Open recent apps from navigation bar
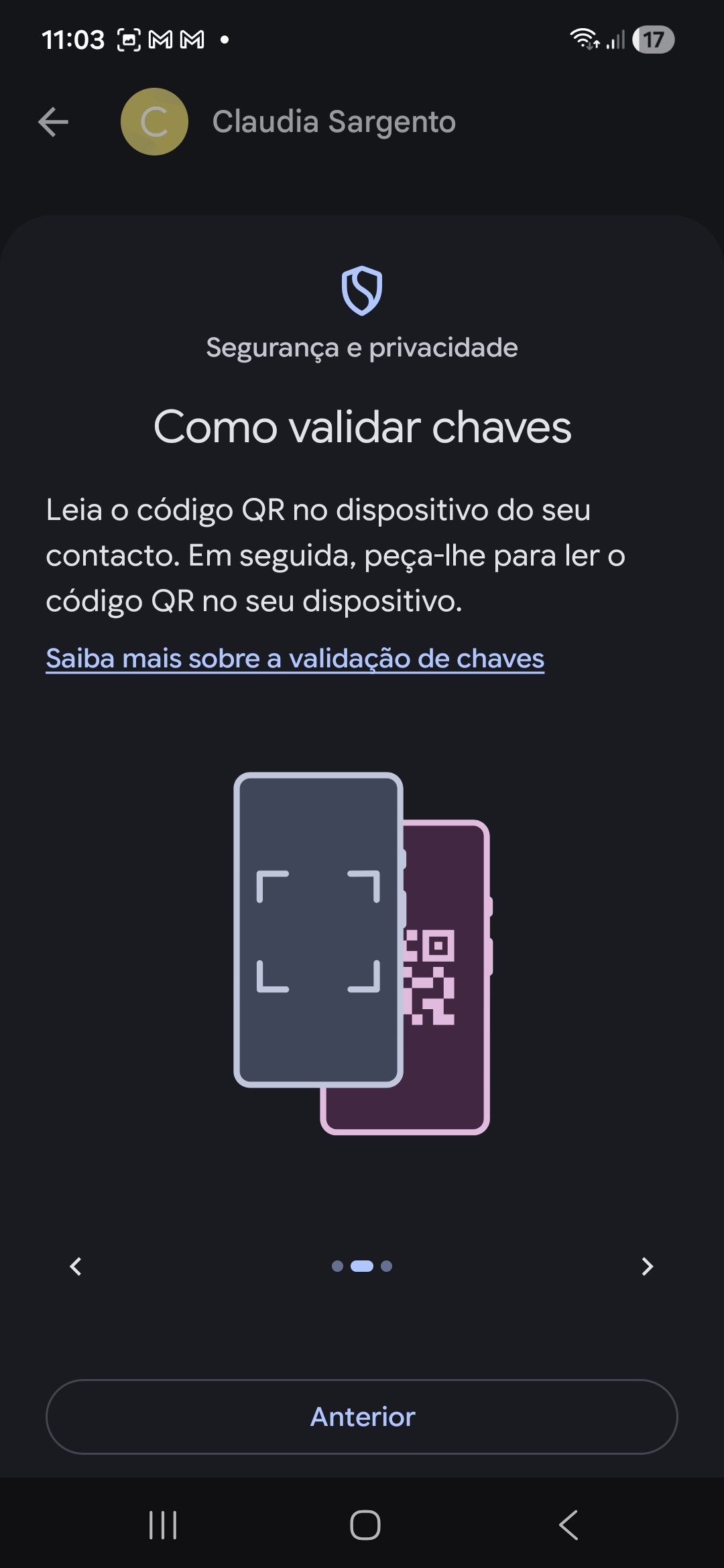This screenshot has height=1568, width=724. 163,1525
